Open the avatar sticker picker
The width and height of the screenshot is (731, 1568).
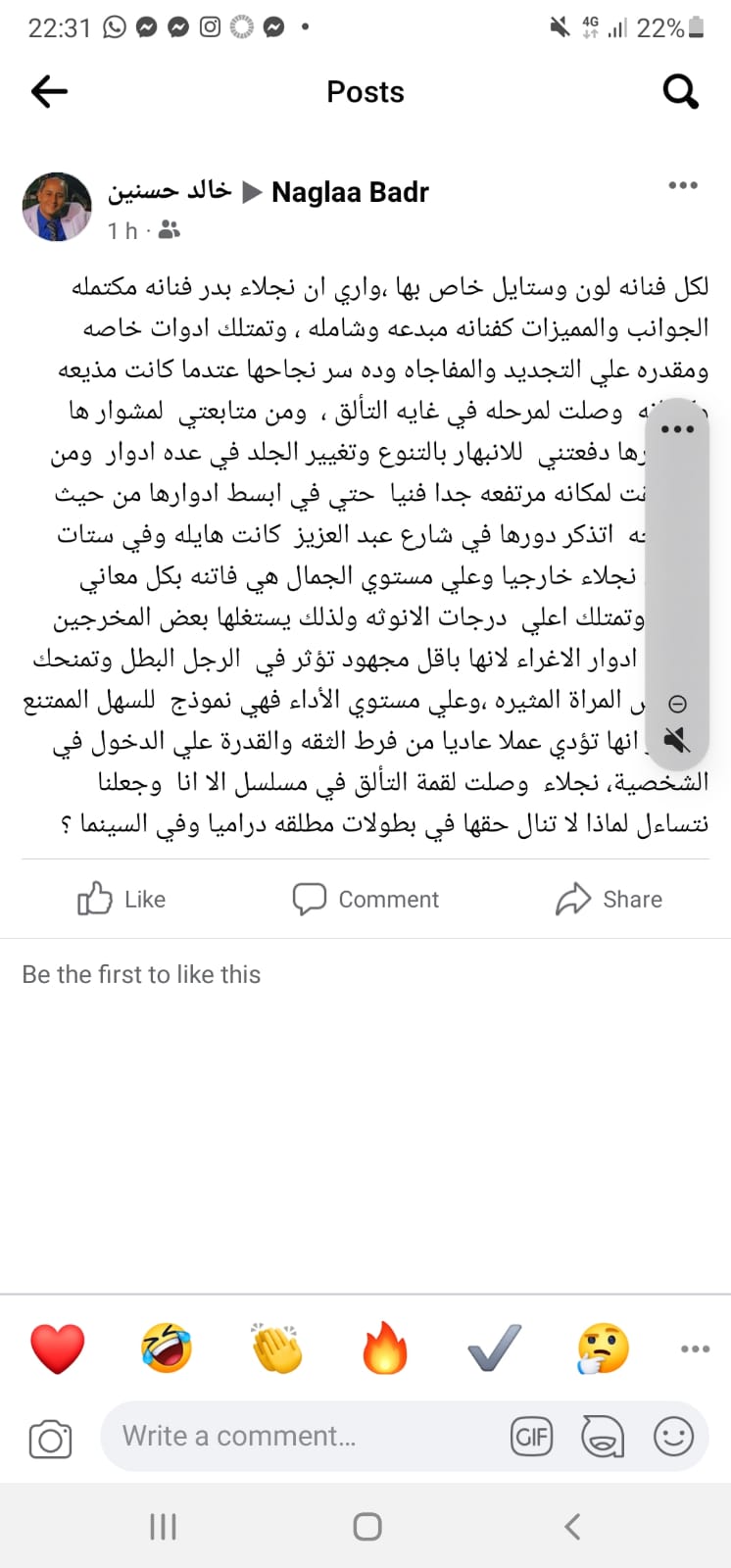603,1438
